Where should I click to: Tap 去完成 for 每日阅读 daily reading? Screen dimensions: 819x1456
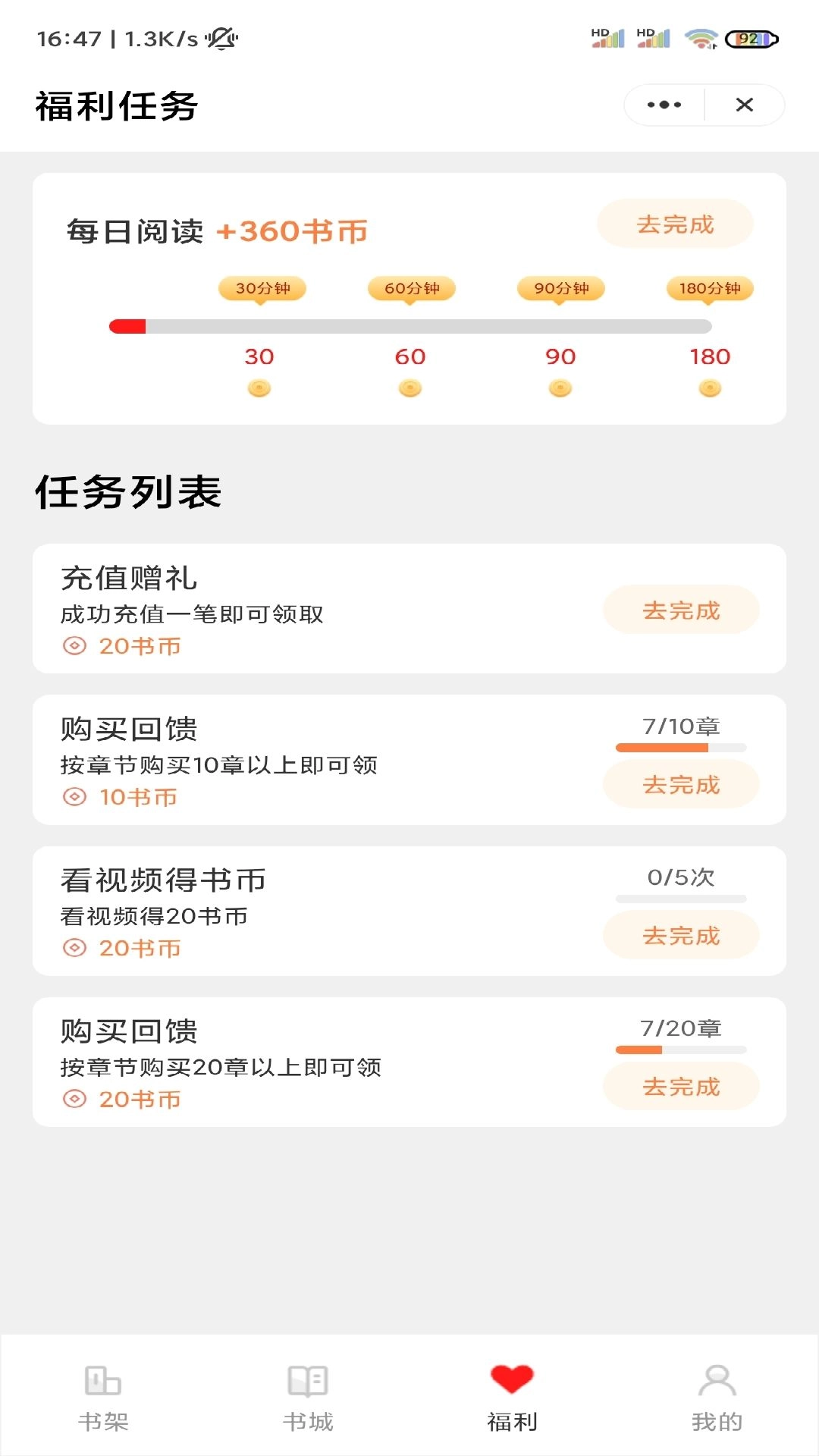[676, 224]
